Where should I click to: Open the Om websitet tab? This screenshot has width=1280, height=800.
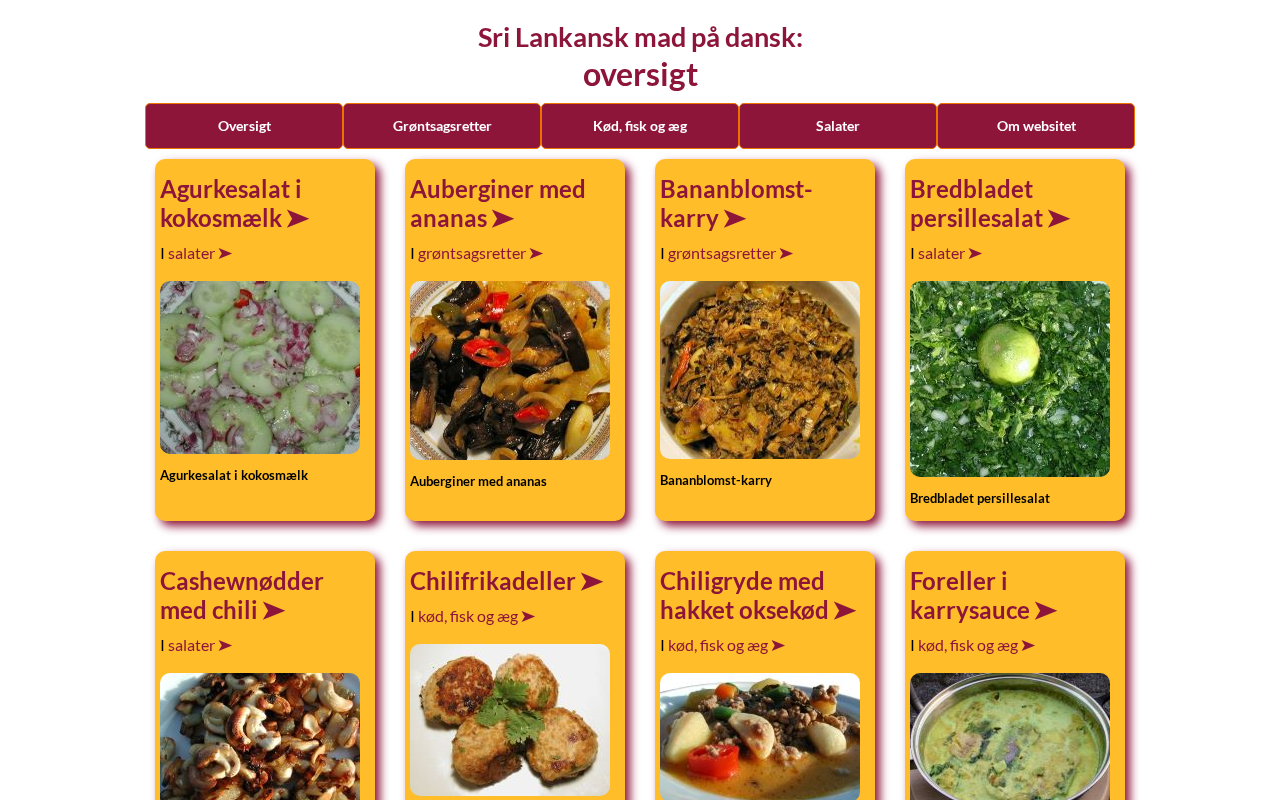(1036, 126)
